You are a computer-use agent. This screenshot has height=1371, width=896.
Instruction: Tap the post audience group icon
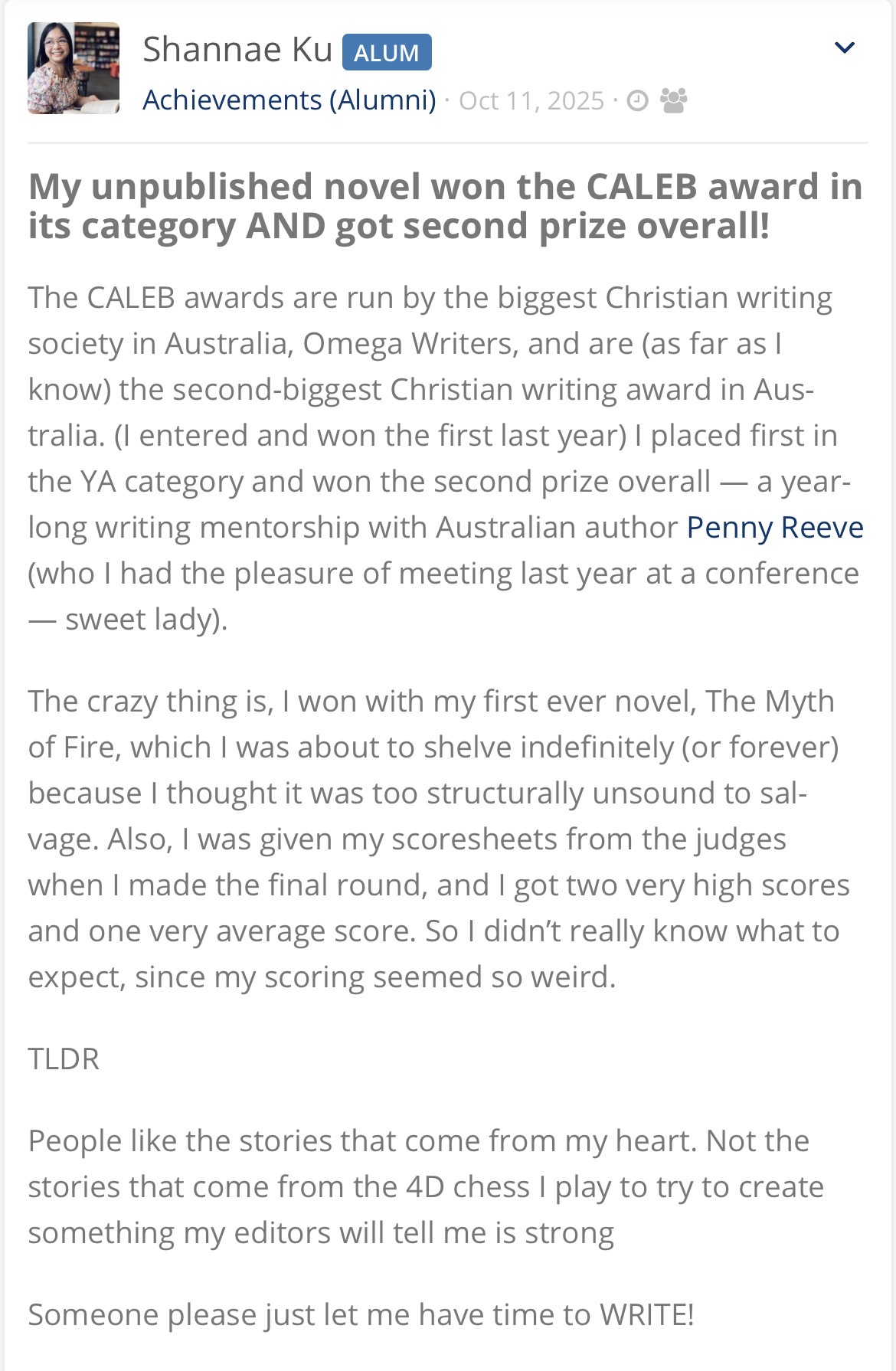pyautogui.click(x=673, y=100)
